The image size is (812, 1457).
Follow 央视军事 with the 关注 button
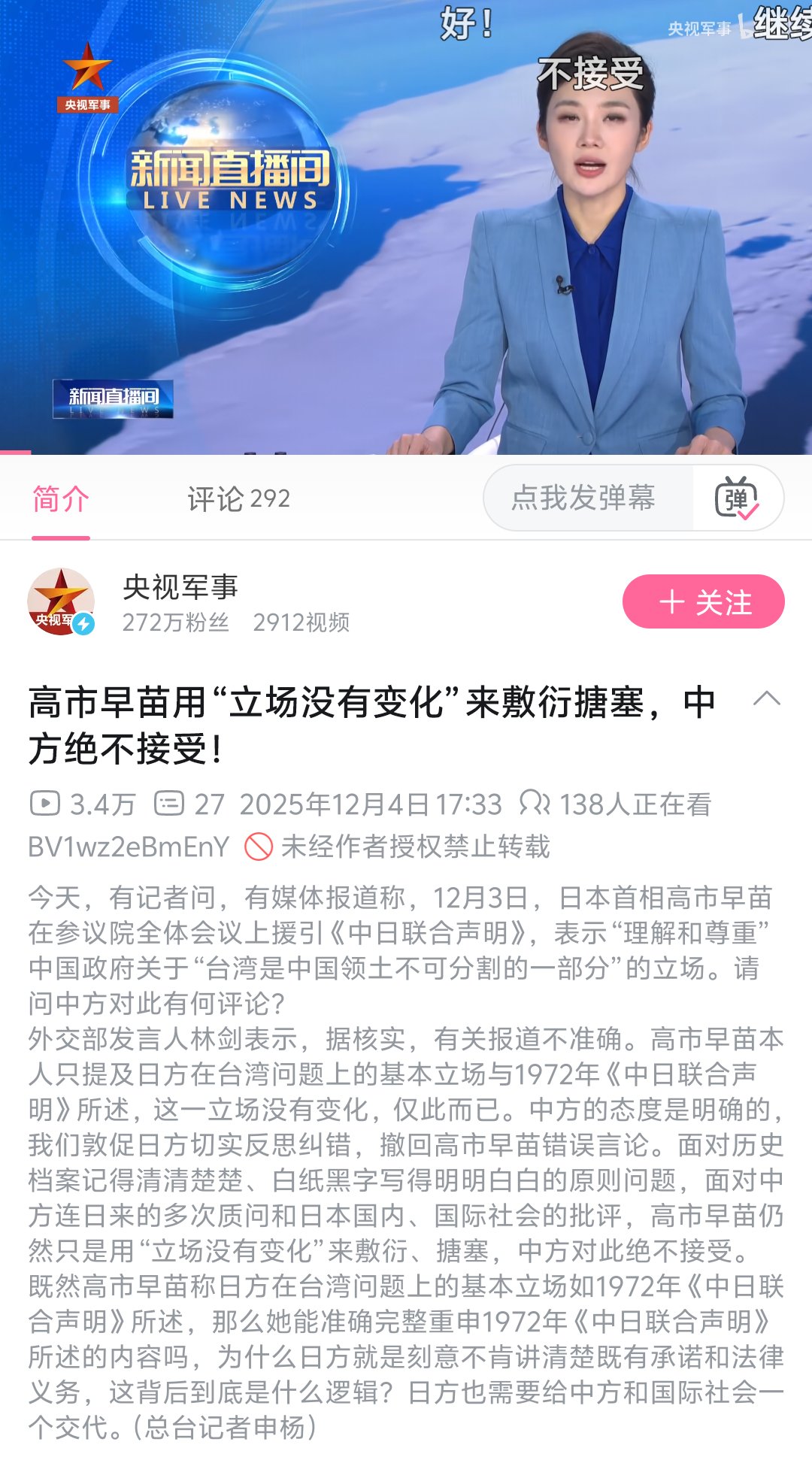coord(703,601)
